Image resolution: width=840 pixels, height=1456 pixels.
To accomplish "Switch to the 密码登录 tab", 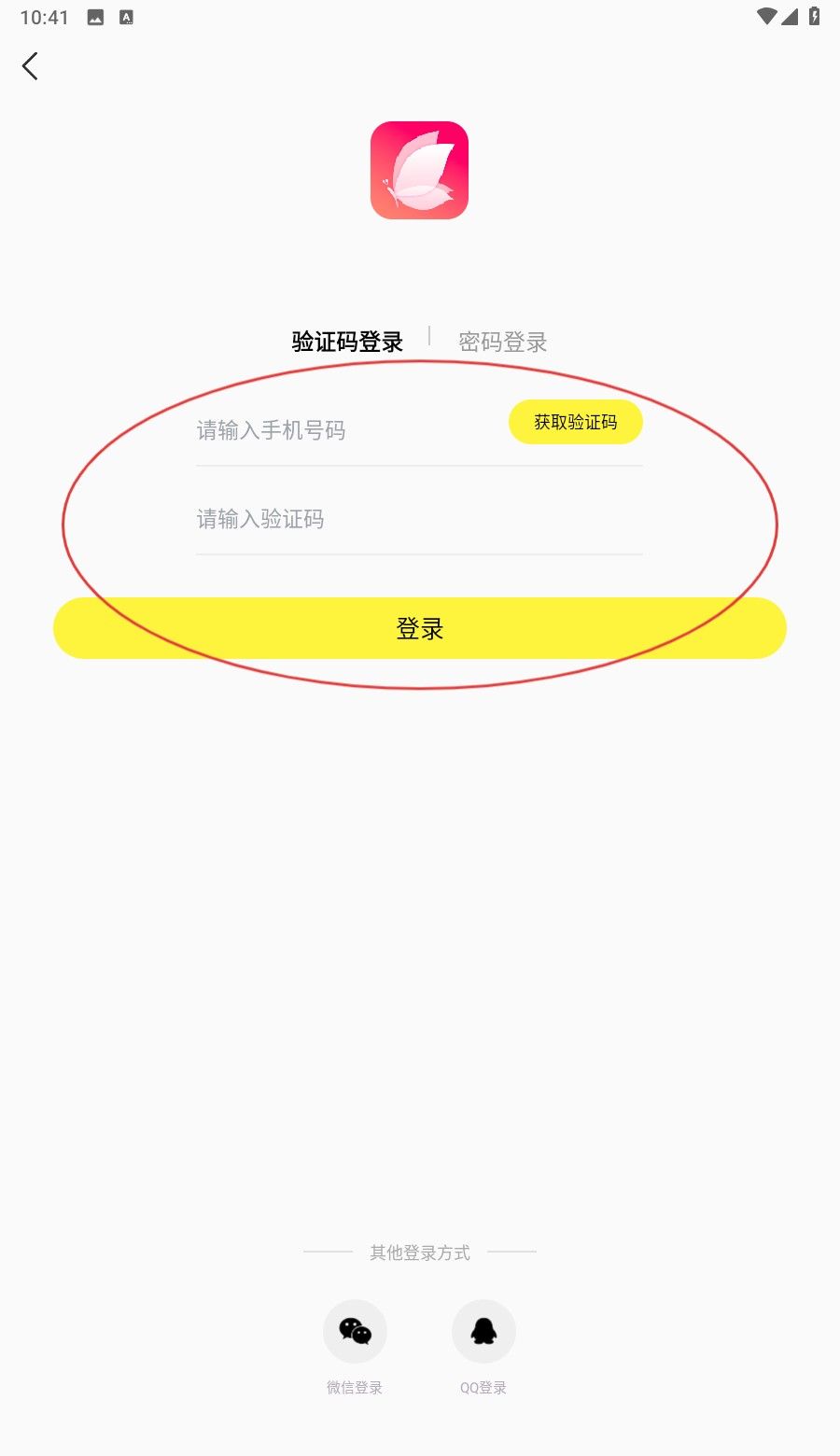I will (502, 342).
